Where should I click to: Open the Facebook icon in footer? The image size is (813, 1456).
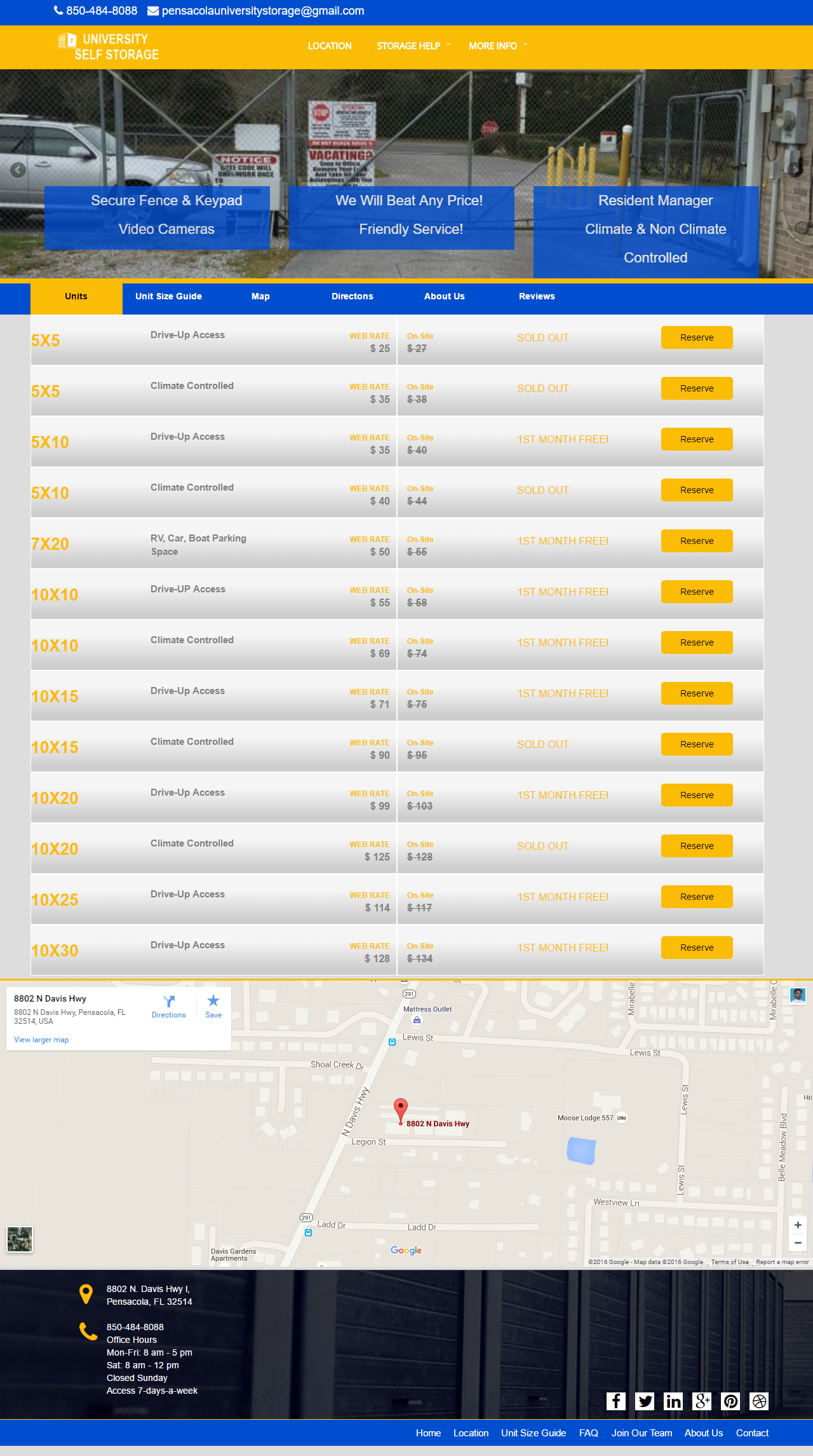[x=615, y=1401]
